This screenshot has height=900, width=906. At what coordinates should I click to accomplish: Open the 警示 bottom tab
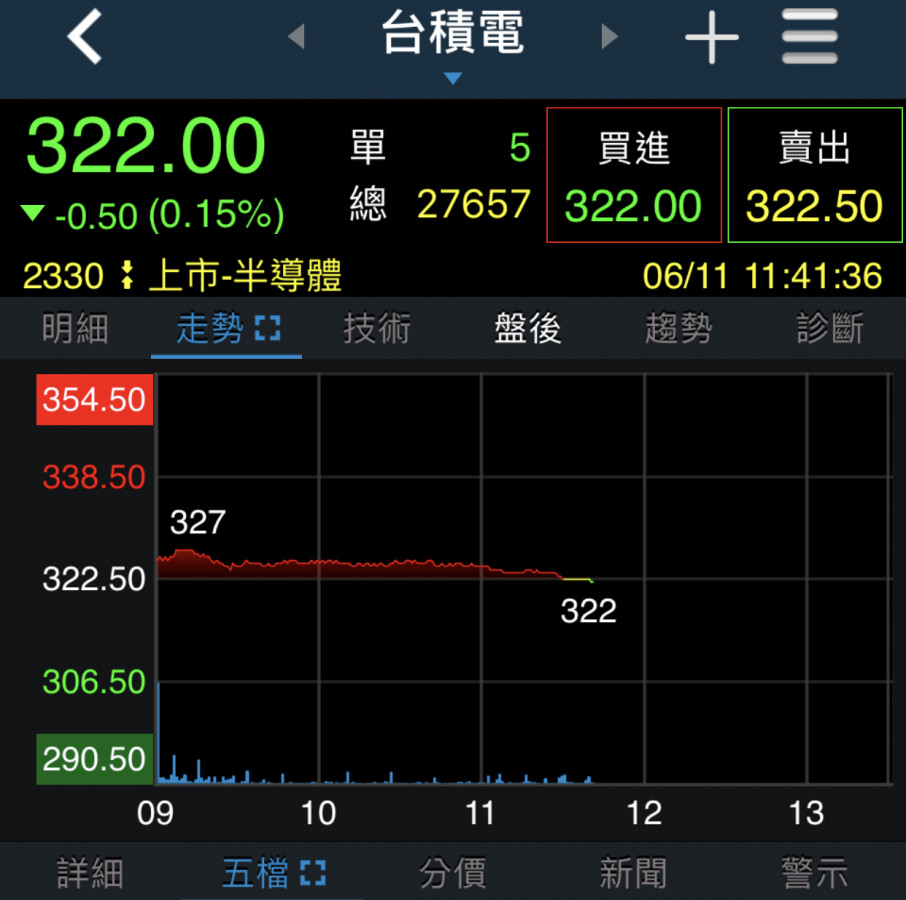click(x=815, y=873)
